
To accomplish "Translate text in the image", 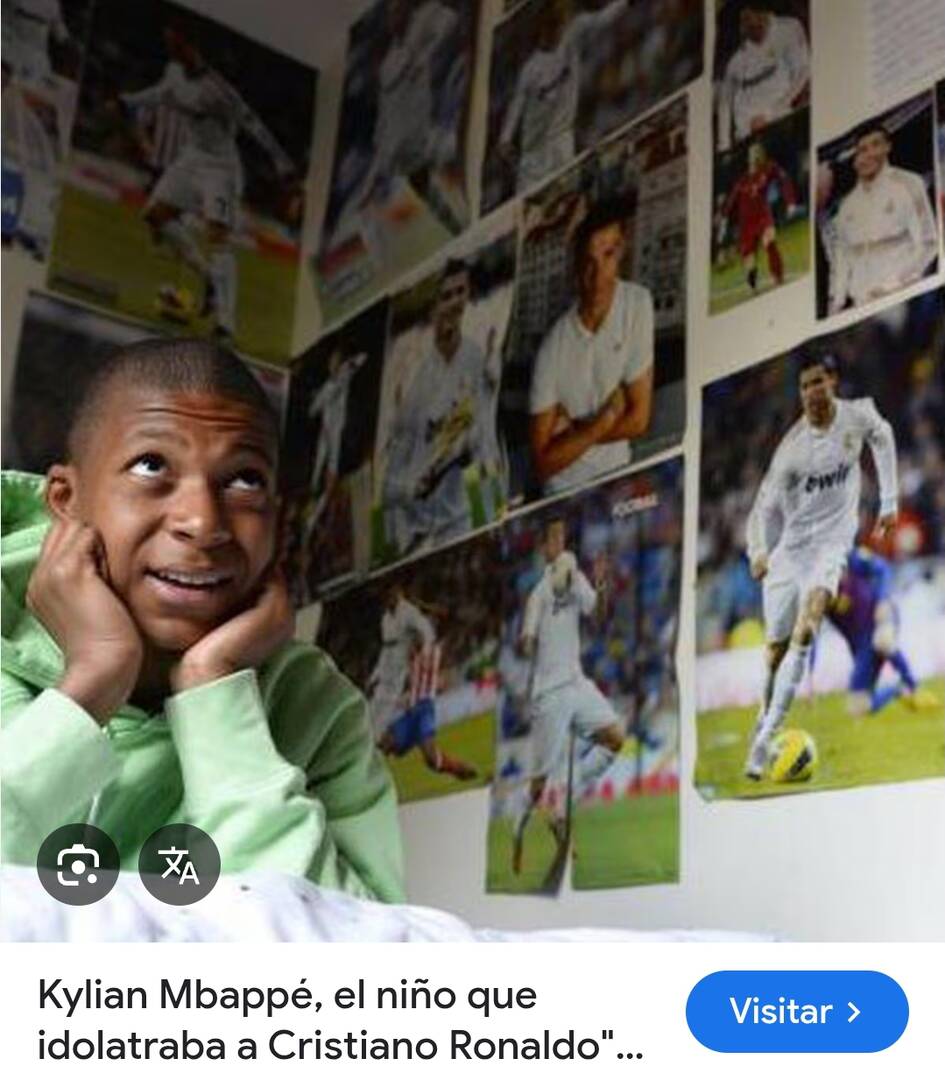I will point(179,864).
